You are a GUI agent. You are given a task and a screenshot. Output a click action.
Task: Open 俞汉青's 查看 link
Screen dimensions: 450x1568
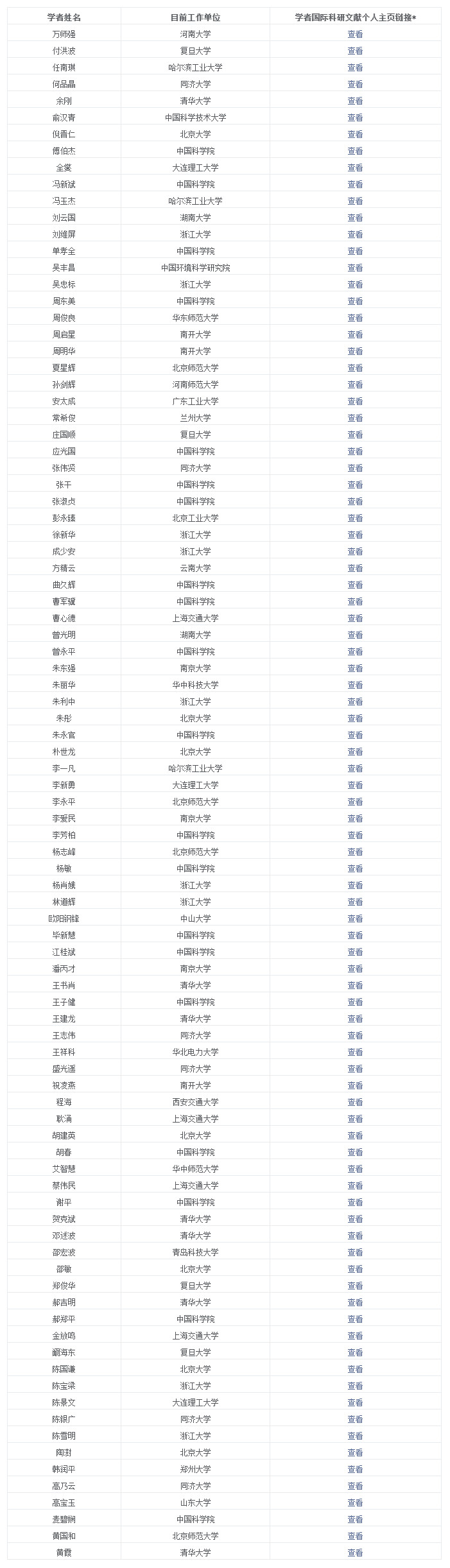(x=355, y=117)
